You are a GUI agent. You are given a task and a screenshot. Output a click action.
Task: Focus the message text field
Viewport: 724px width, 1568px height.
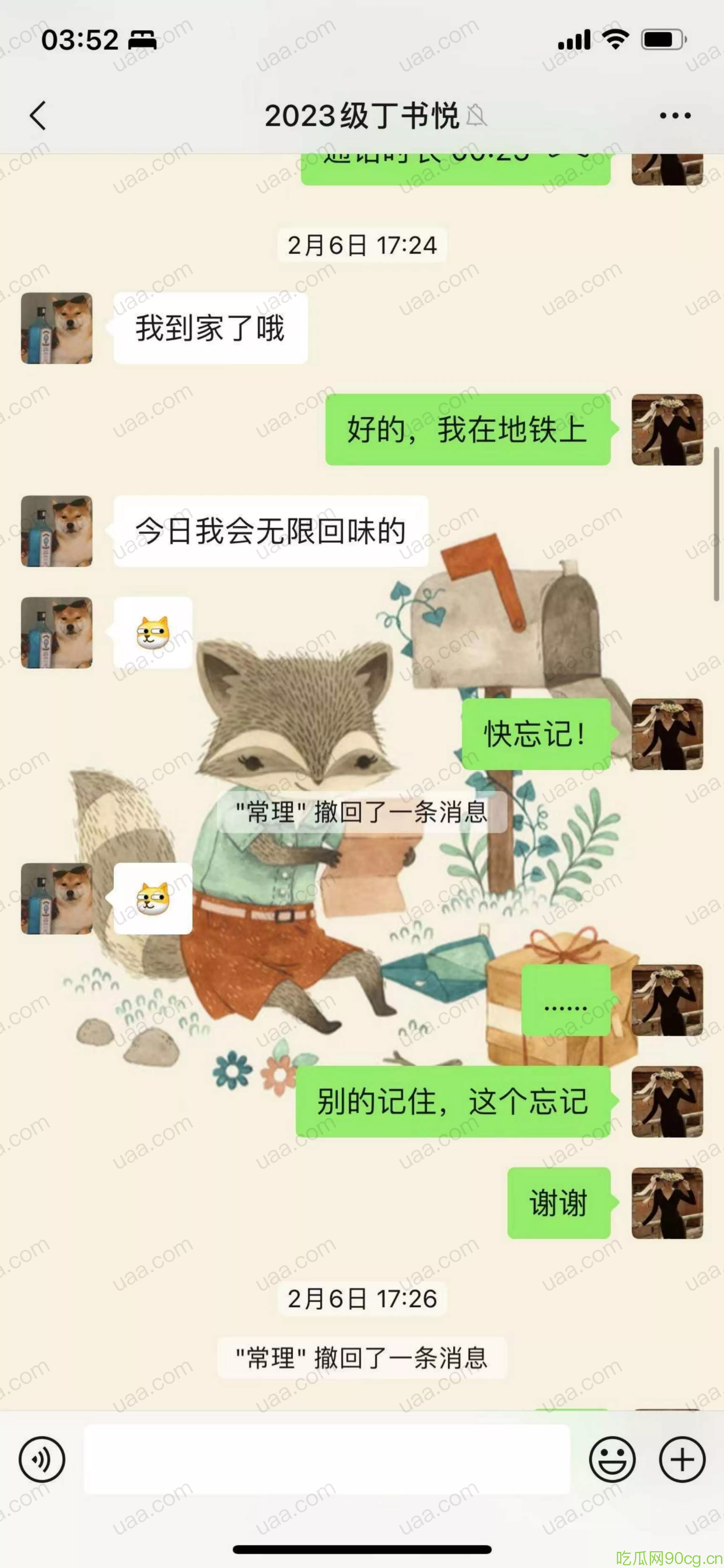click(327, 1459)
